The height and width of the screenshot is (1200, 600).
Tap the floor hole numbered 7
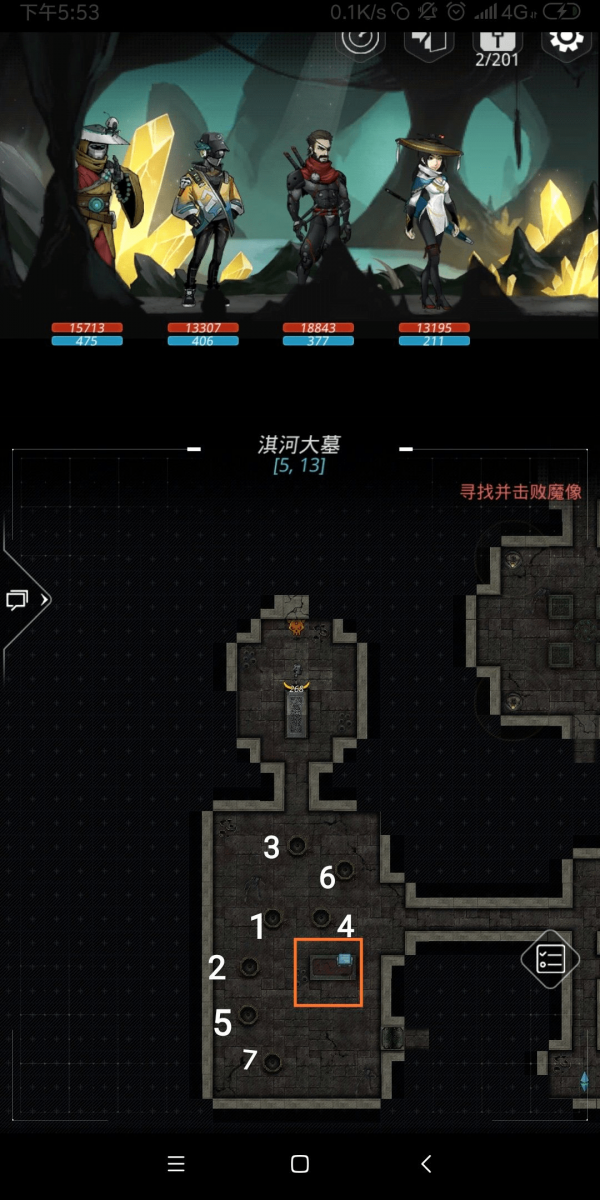click(x=272, y=1061)
